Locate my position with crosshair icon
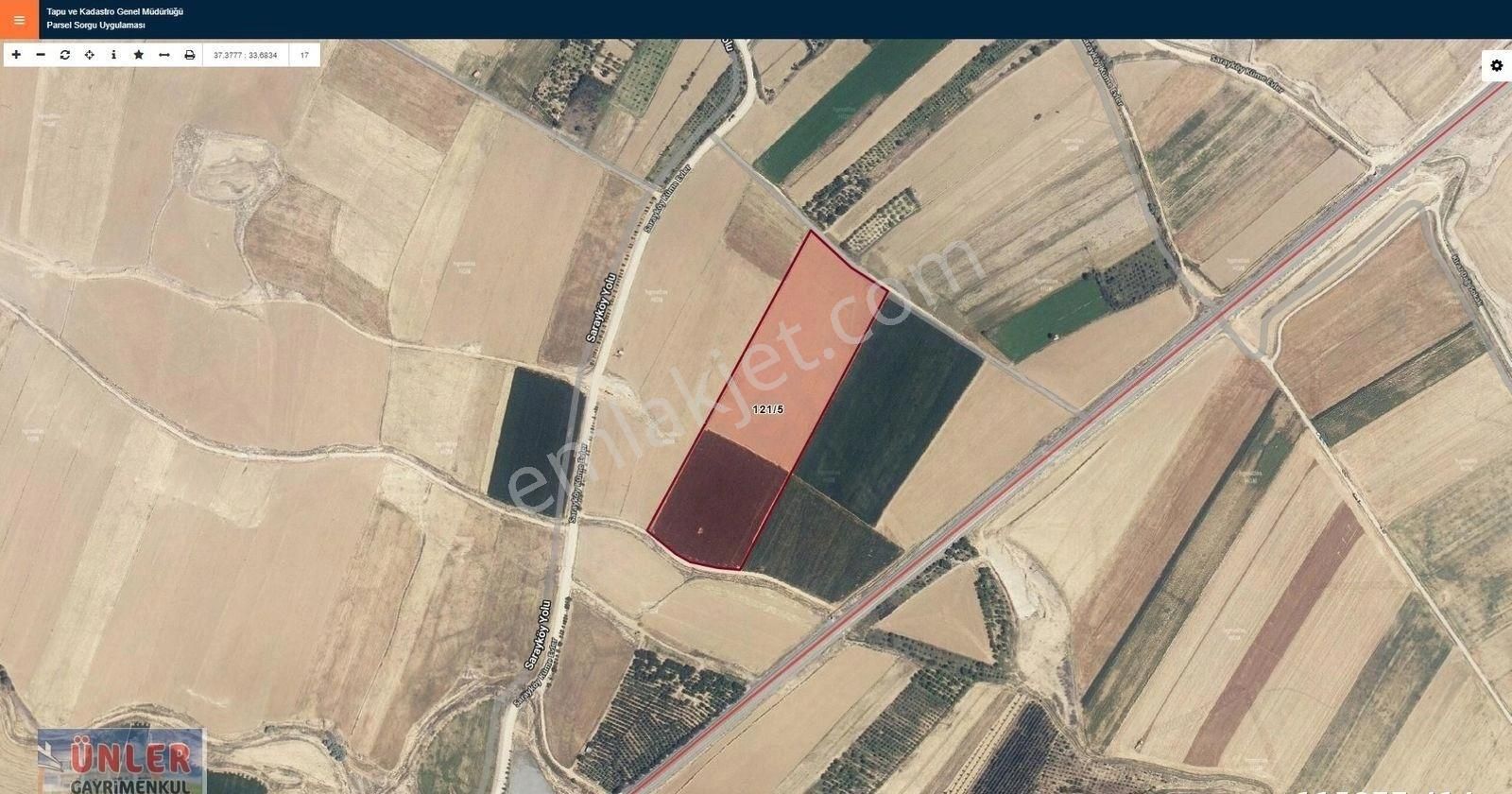The width and height of the screenshot is (1512, 794). click(90, 55)
